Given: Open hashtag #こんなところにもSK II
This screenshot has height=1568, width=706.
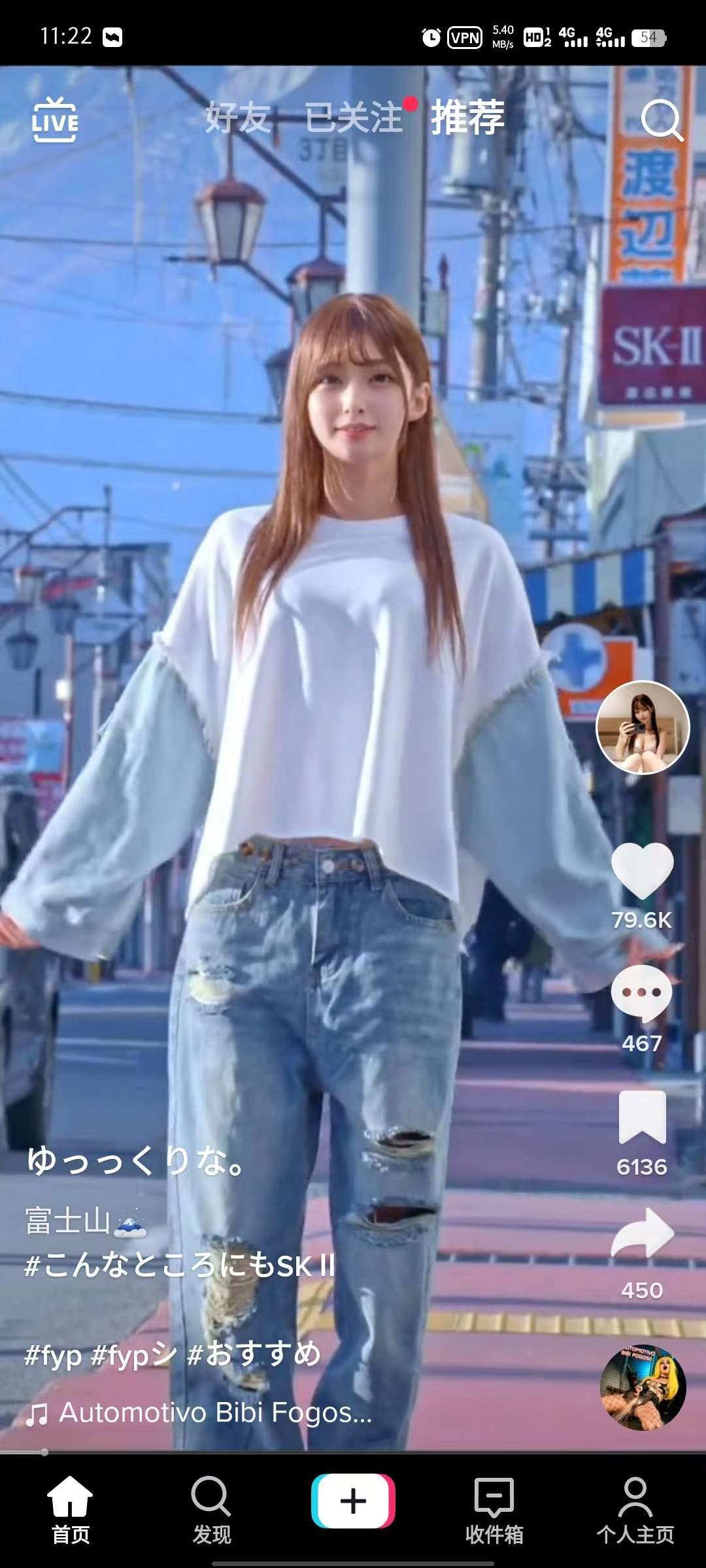Looking at the screenshot, I should [180, 1266].
